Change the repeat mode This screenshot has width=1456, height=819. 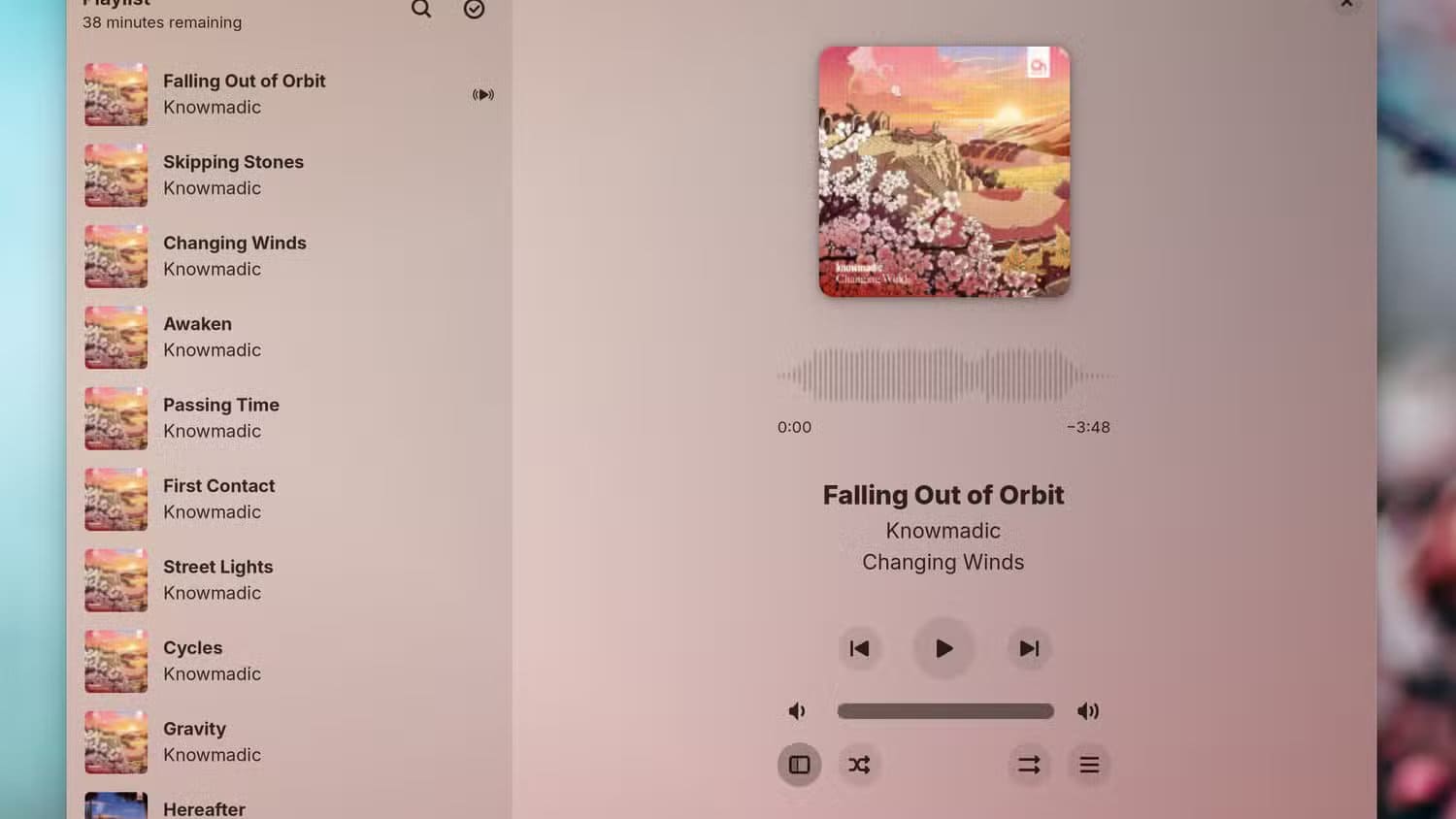(x=1029, y=765)
